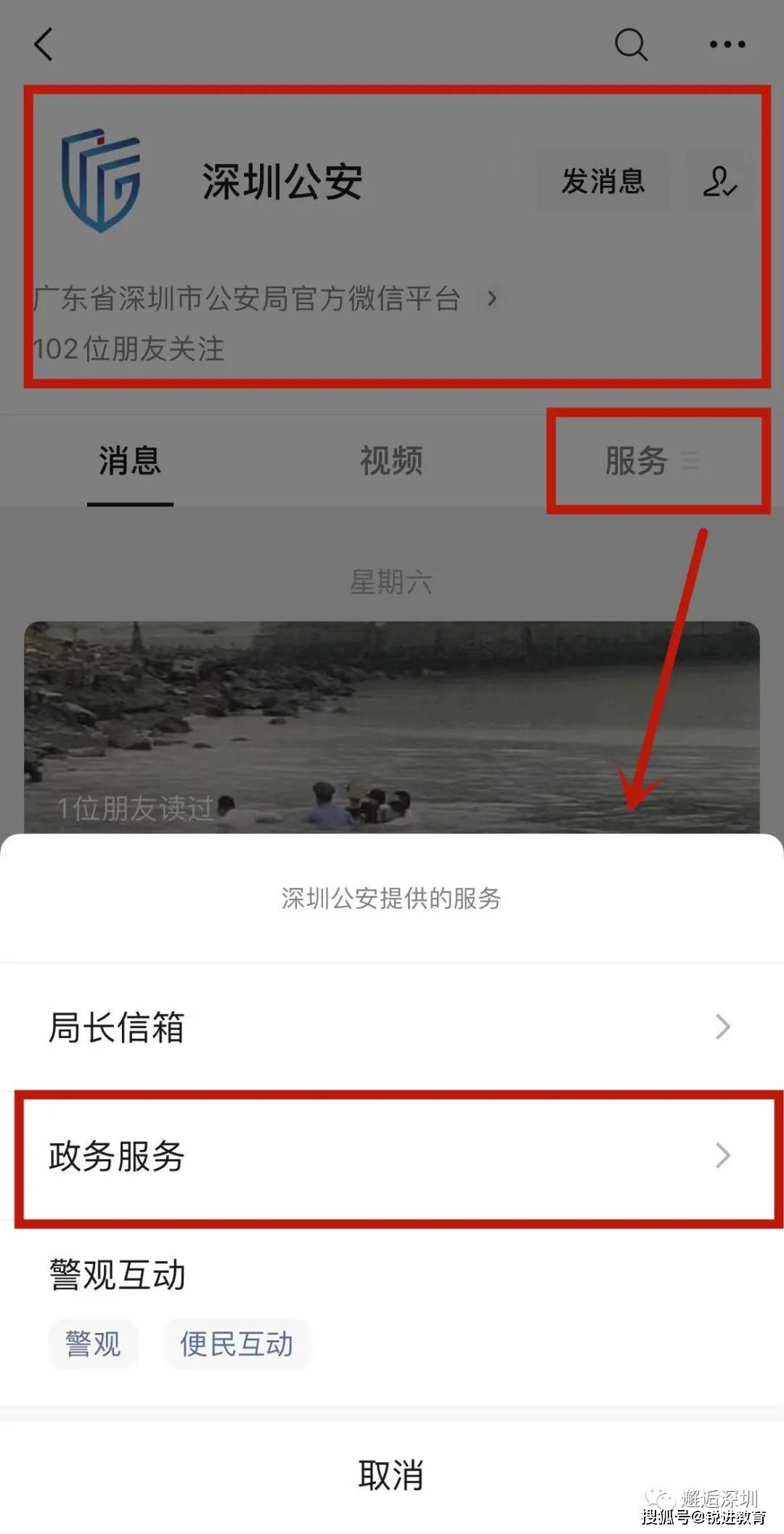
Task: Select the 便民互动 chip
Action: [237, 1344]
